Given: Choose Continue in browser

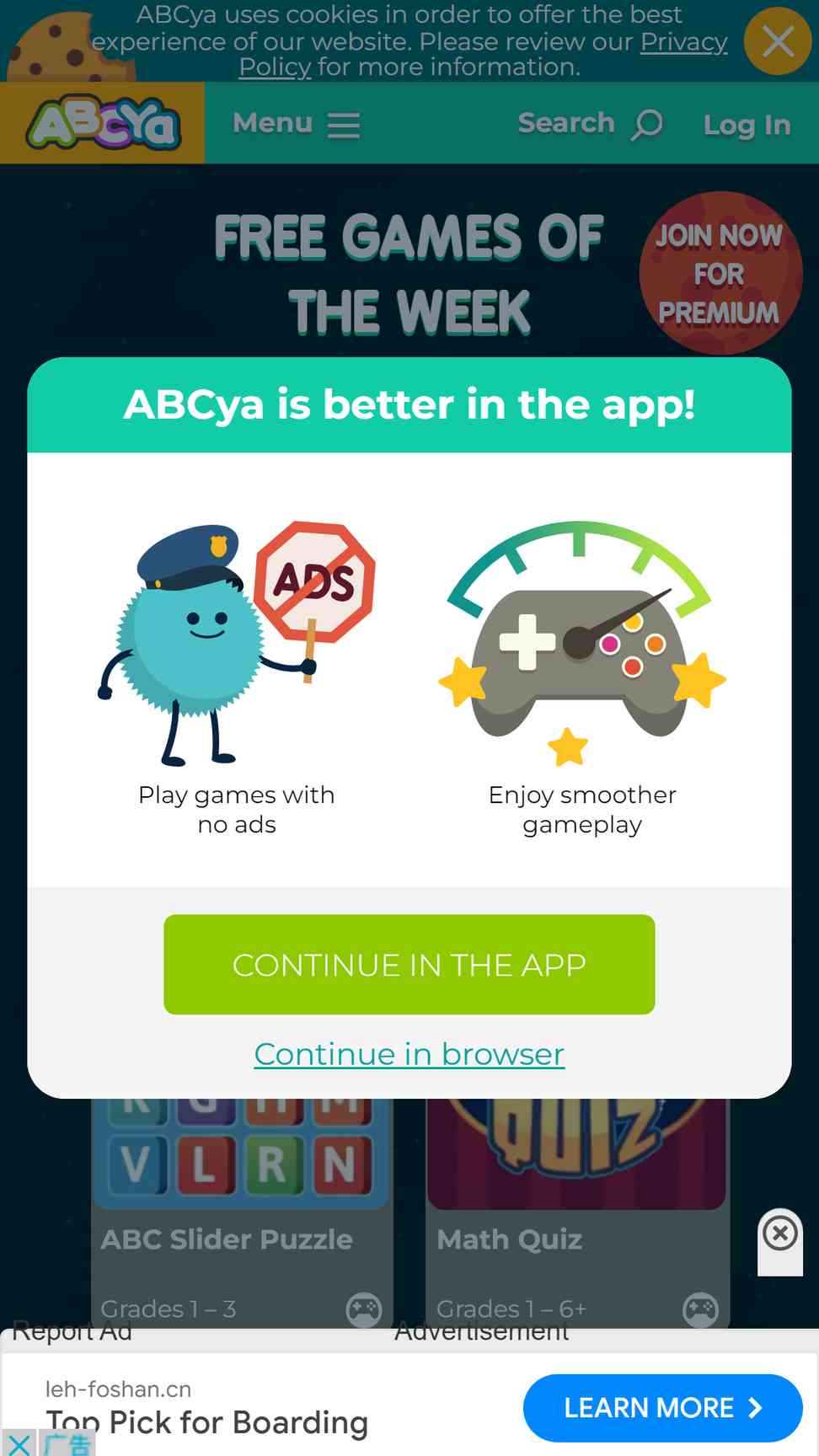Looking at the screenshot, I should tap(409, 1053).
